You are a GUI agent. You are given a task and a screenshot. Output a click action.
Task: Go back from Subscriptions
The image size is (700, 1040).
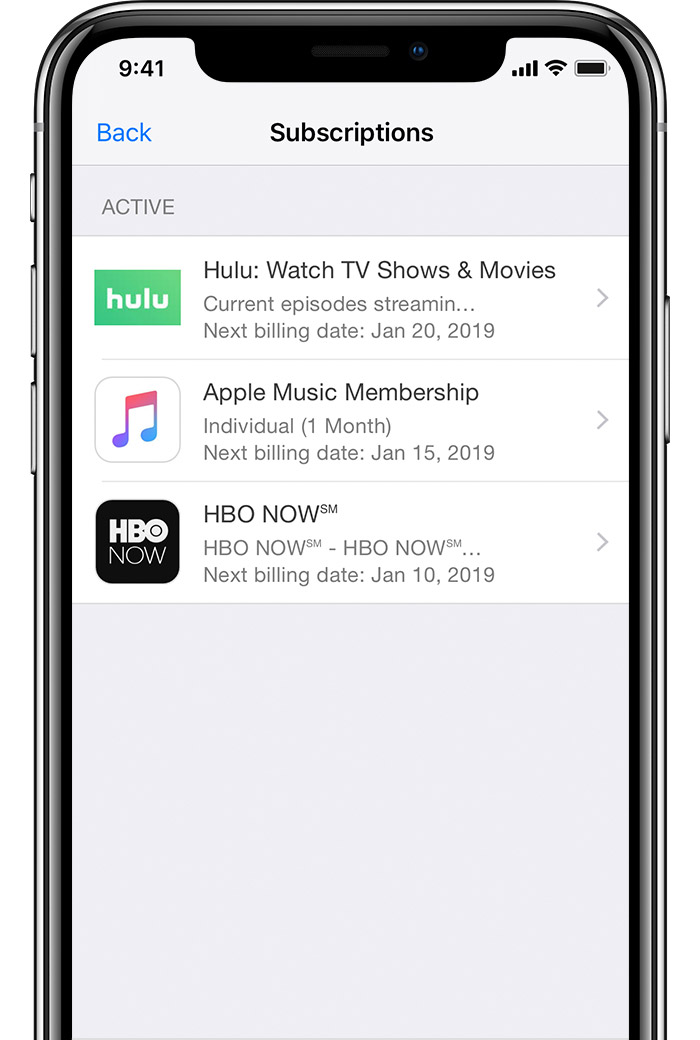tap(124, 133)
